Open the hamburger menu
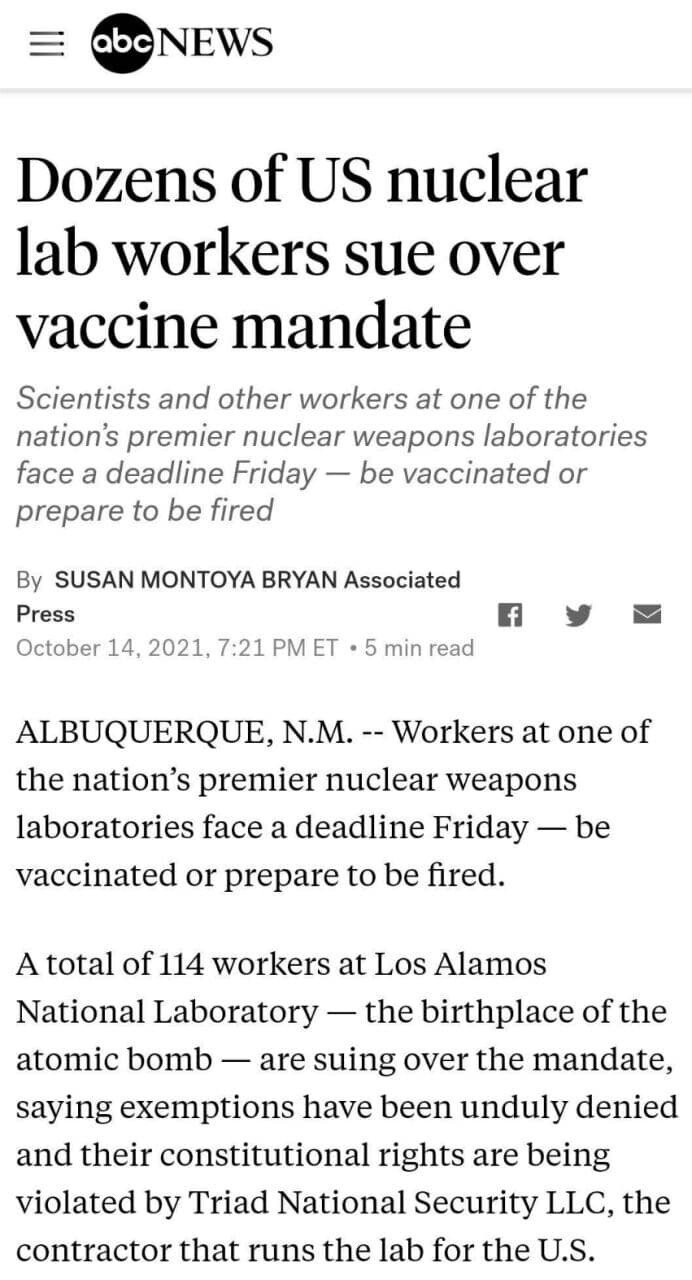 (45, 46)
